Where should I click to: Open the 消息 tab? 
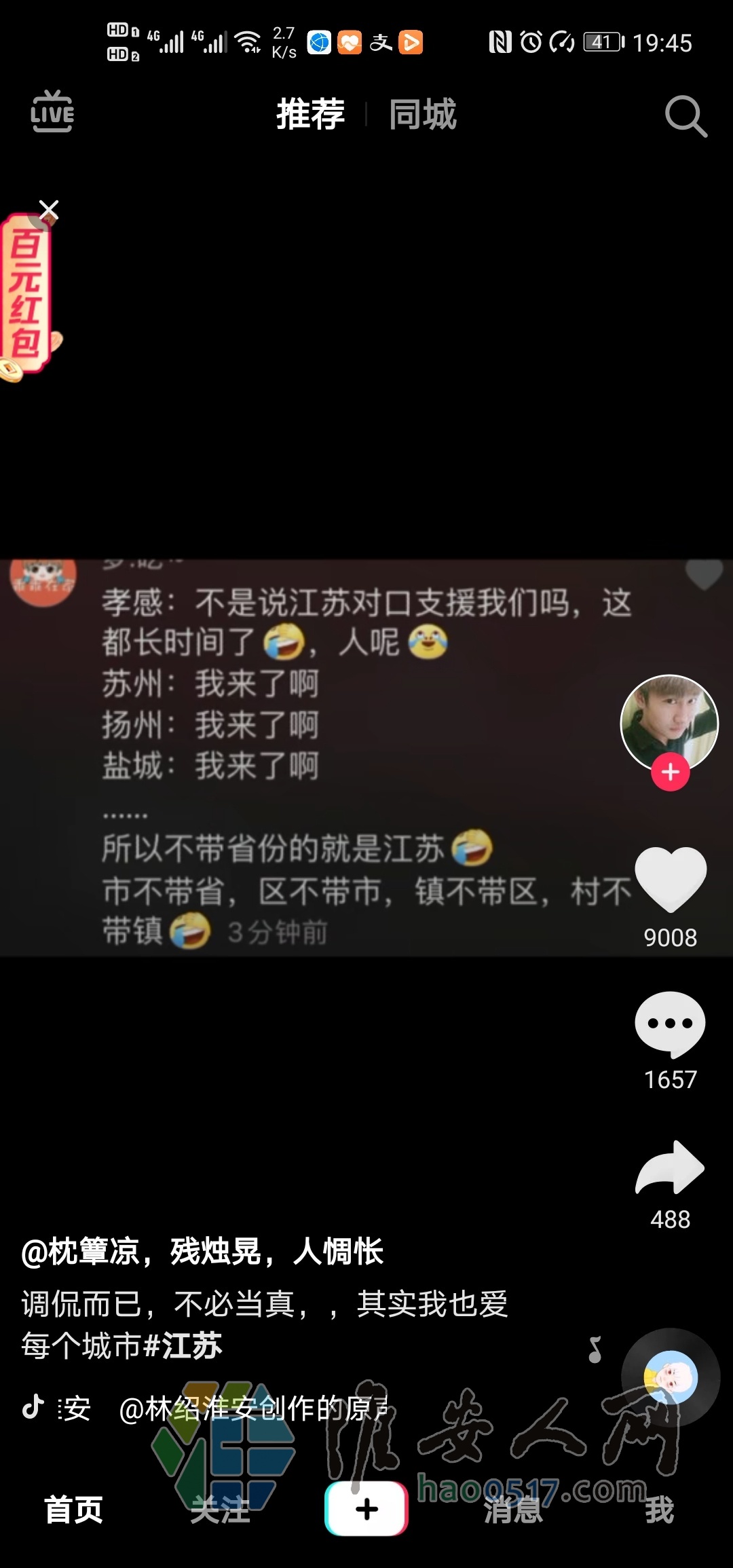pyautogui.click(x=513, y=1510)
